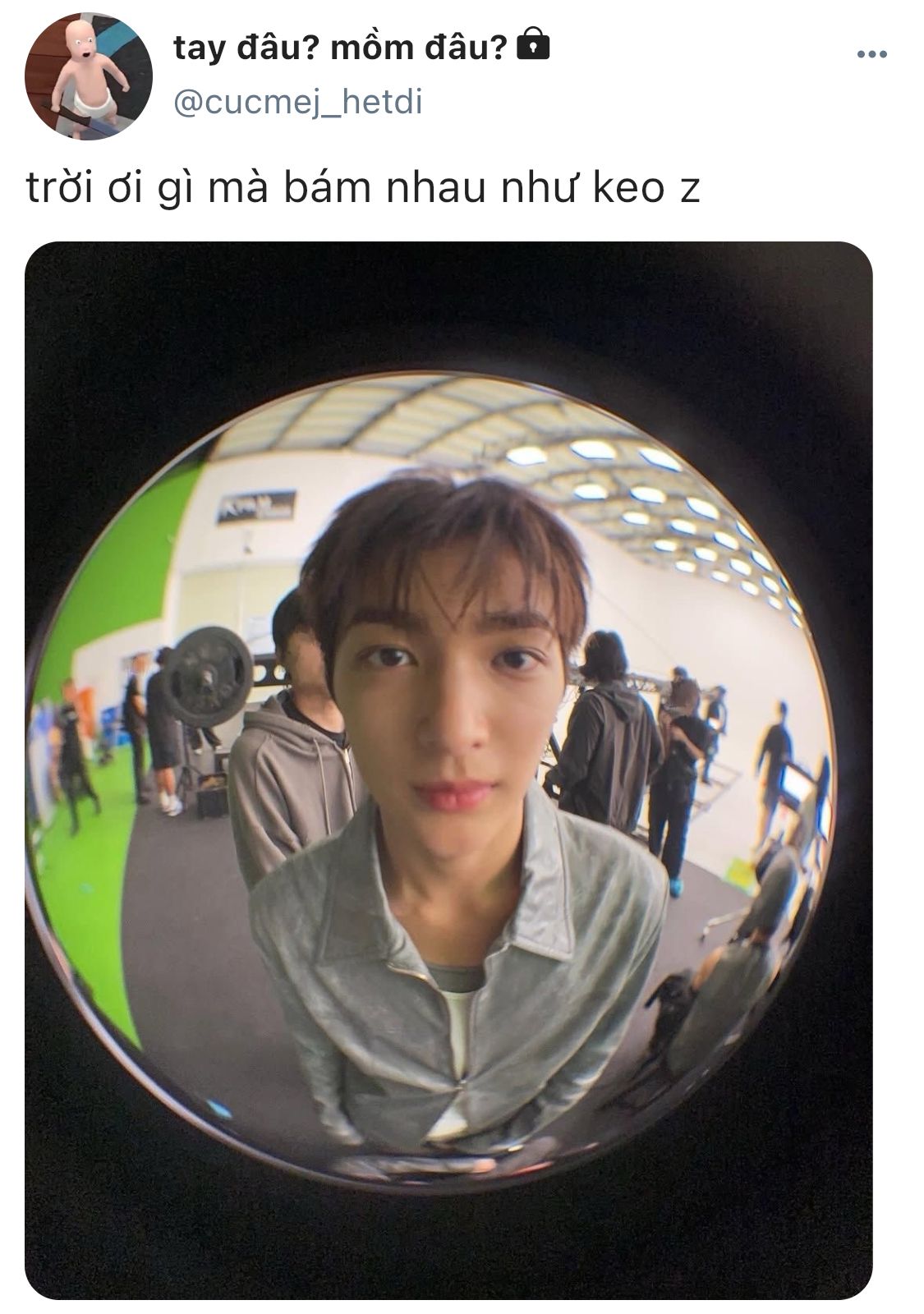Screen dimensions: 924x1314
Task: View profile via @cucmej_hetdi handle
Action: point(297,103)
